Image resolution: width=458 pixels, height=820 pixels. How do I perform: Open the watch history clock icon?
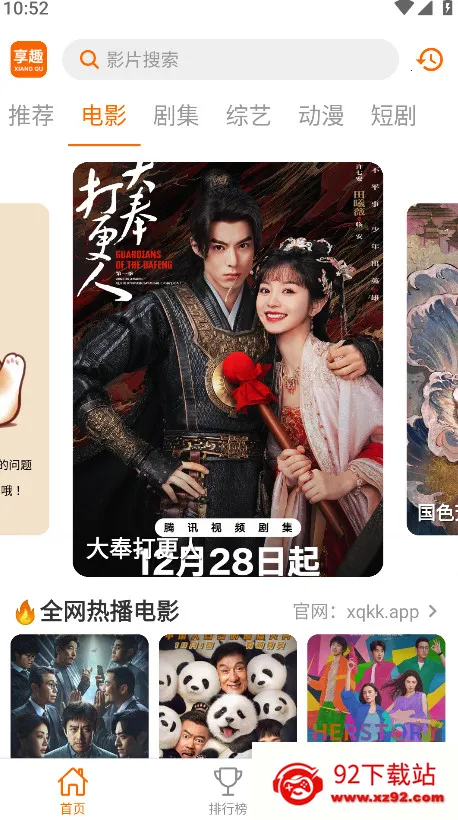pyautogui.click(x=430, y=60)
